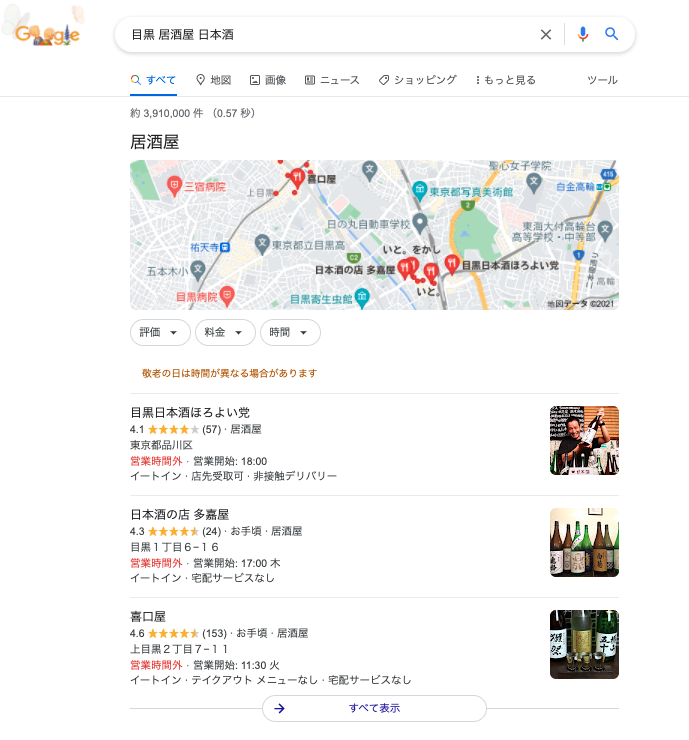
Task: Expand the 評価 filter dropdown
Action: point(160,332)
